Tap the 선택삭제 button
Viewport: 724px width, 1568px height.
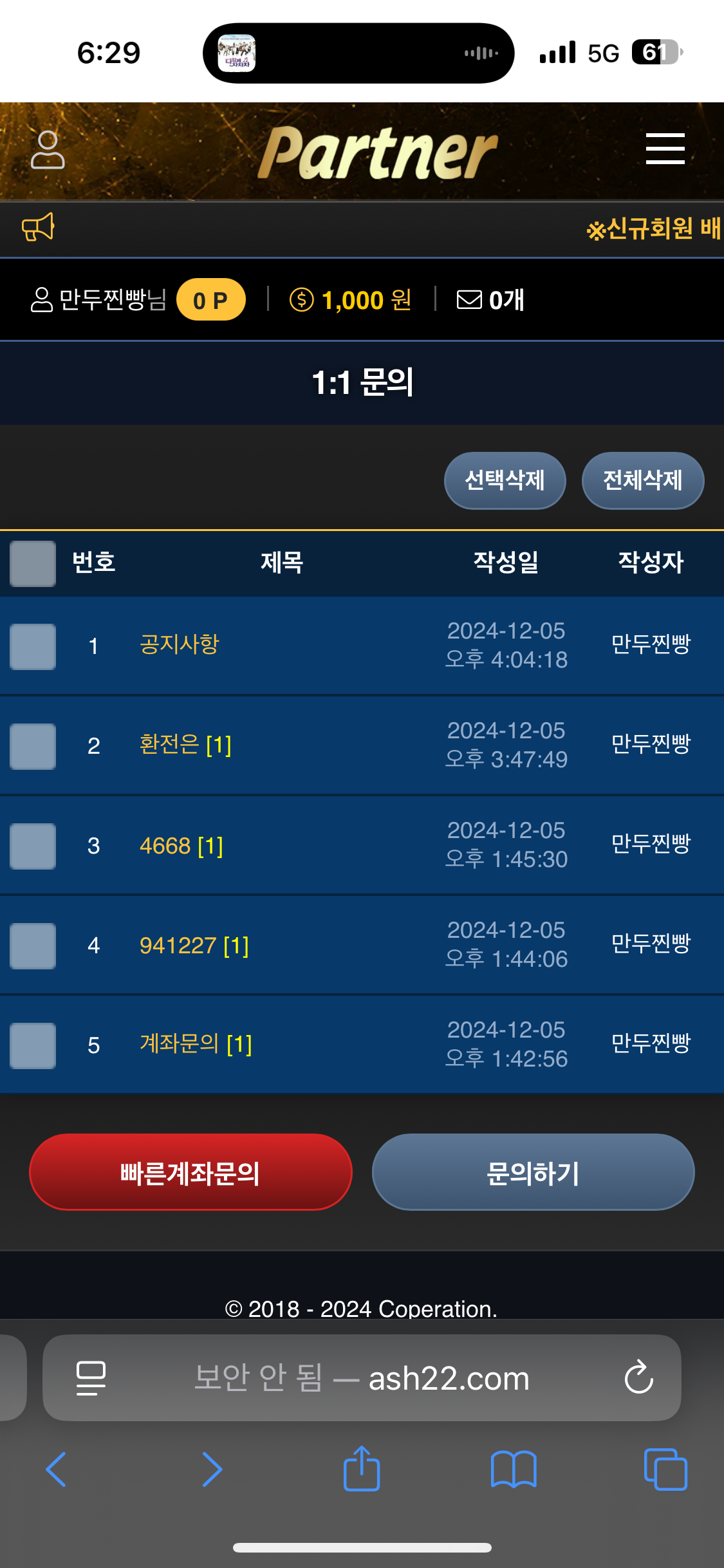click(x=505, y=480)
